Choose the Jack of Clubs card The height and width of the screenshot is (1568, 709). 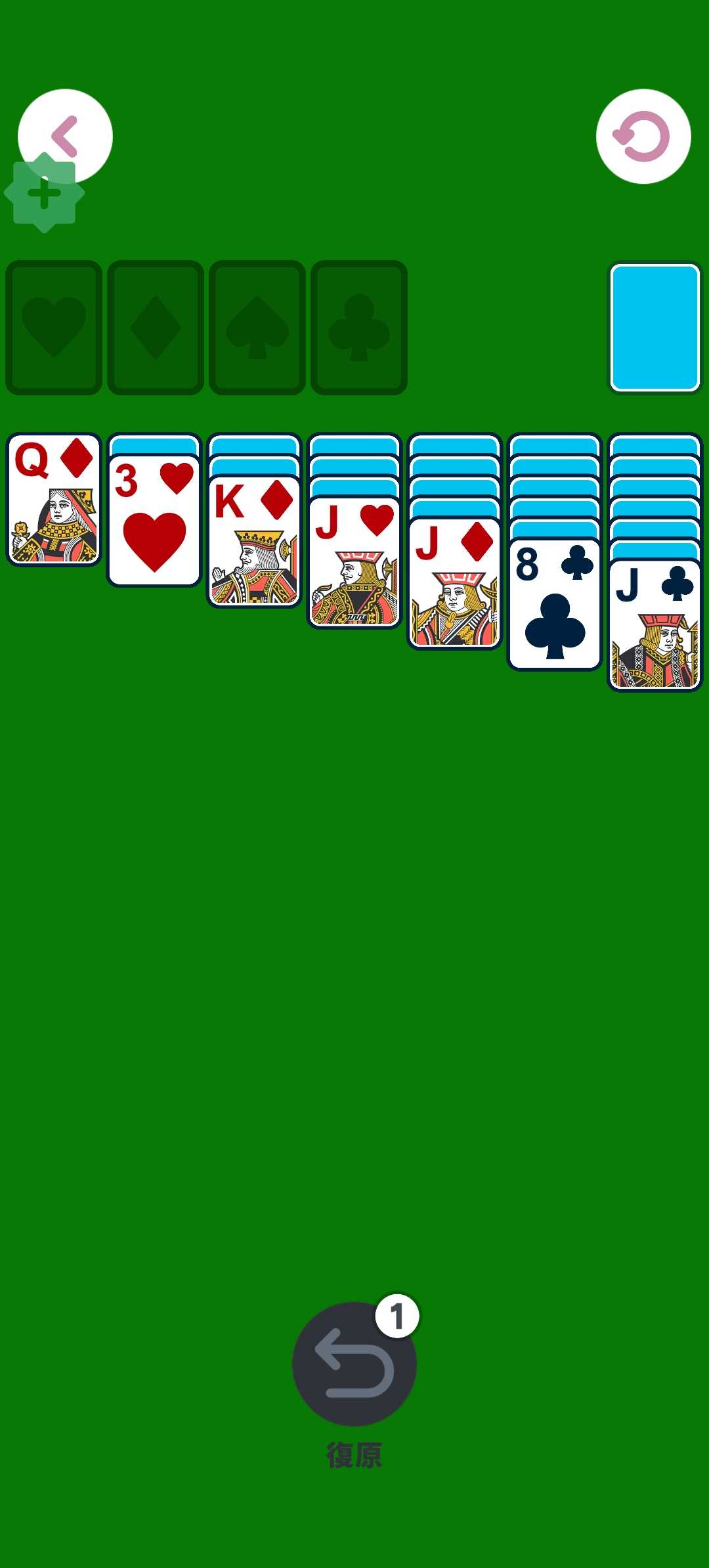pos(655,625)
